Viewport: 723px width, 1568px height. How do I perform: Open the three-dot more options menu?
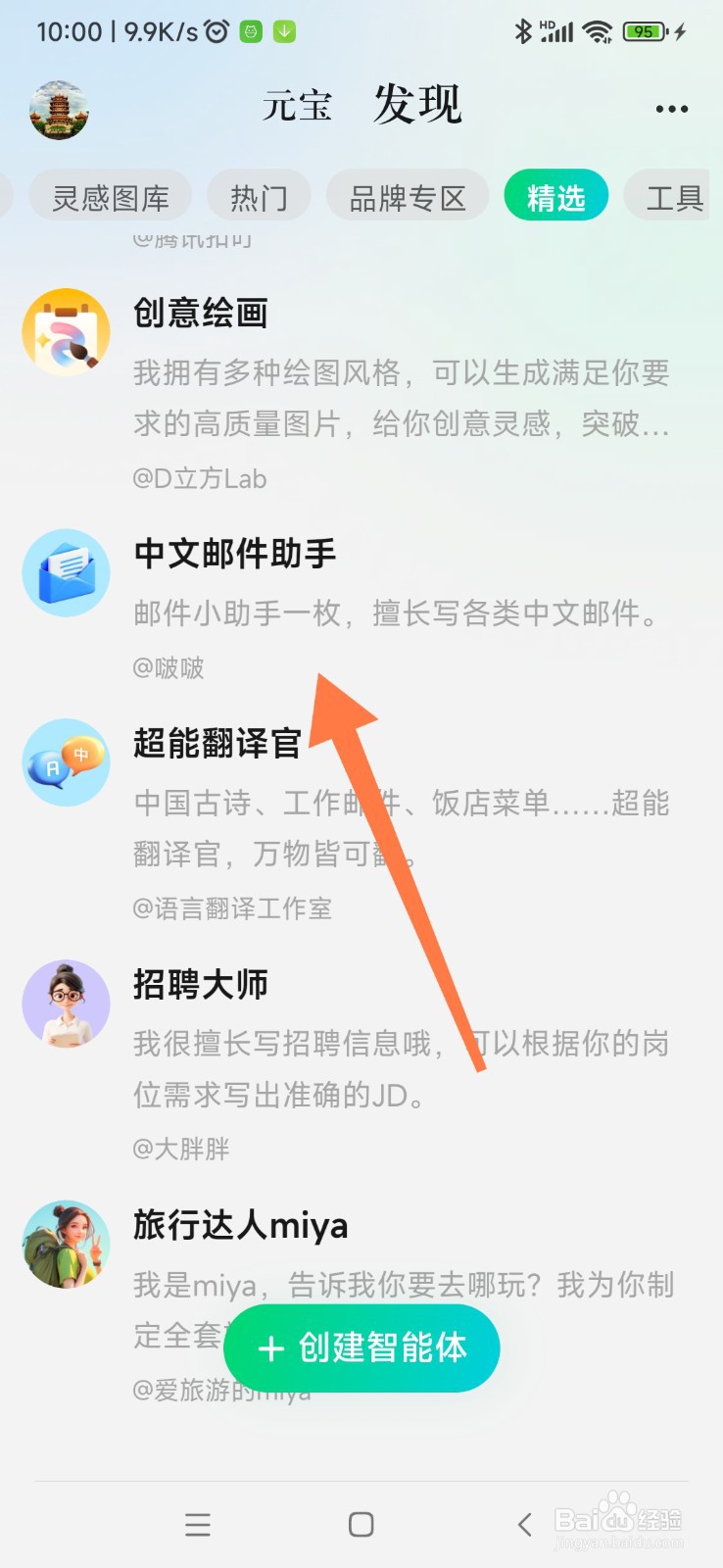pos(670,108)
